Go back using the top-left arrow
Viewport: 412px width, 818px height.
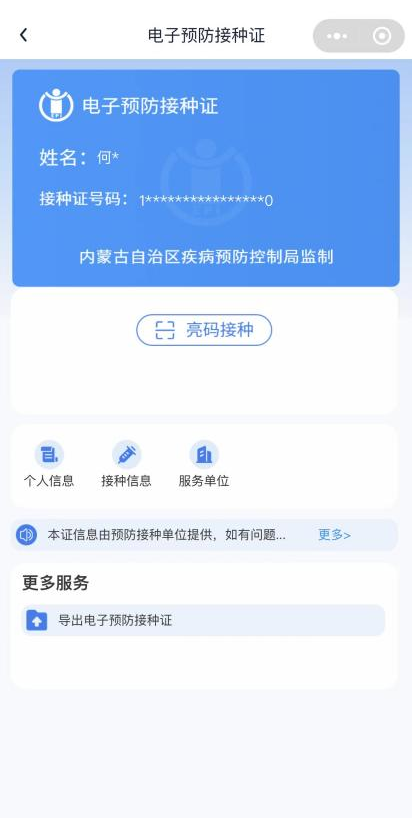(23, 35)
